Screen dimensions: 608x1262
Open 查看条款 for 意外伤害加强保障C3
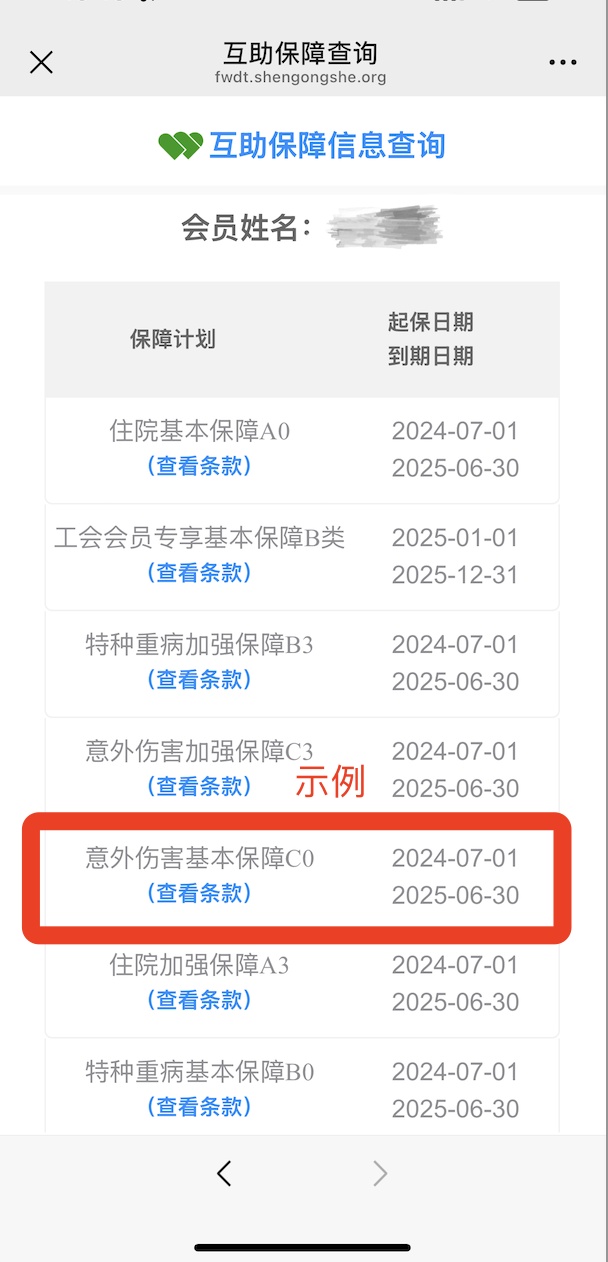click(199, 787)
